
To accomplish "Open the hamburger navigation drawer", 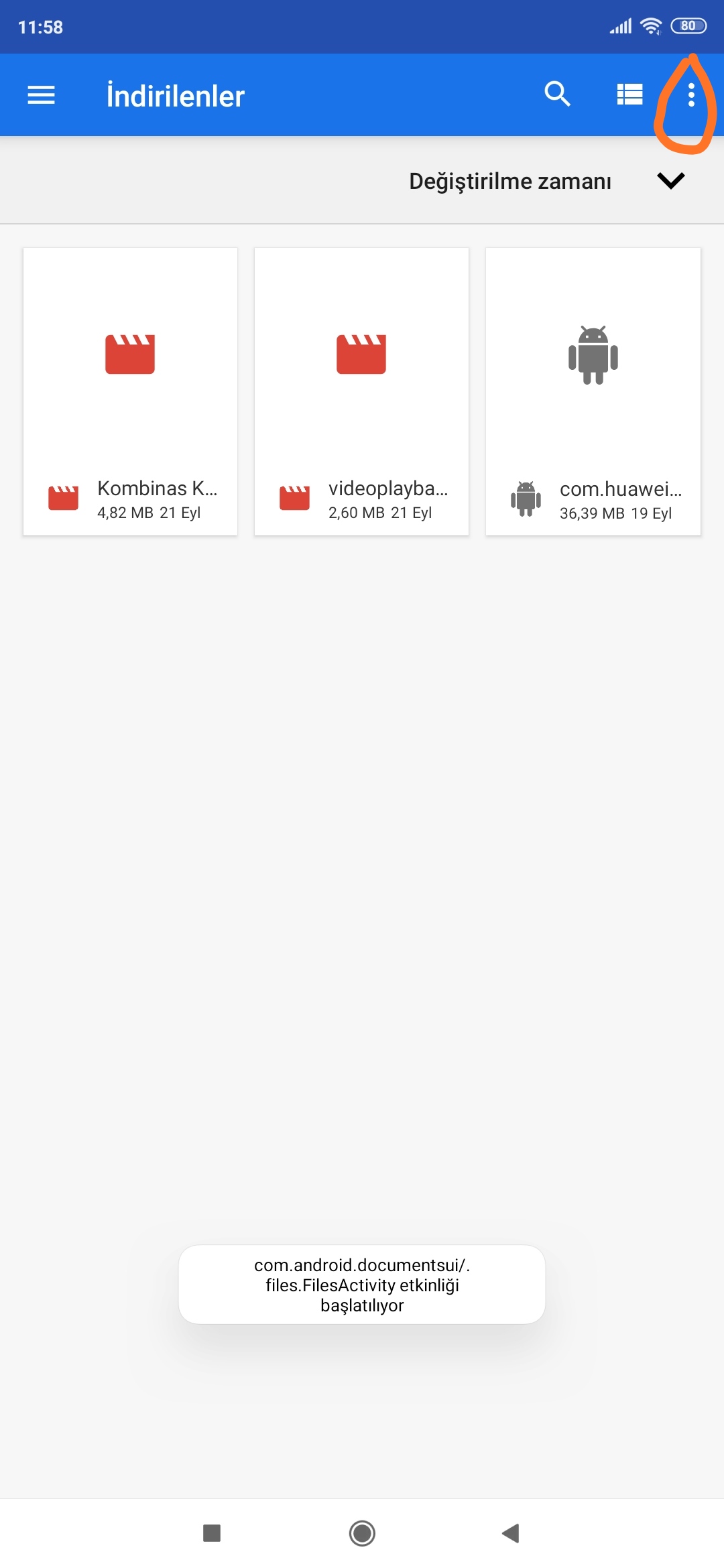I will pyautogui.click(x=41, y=95).
